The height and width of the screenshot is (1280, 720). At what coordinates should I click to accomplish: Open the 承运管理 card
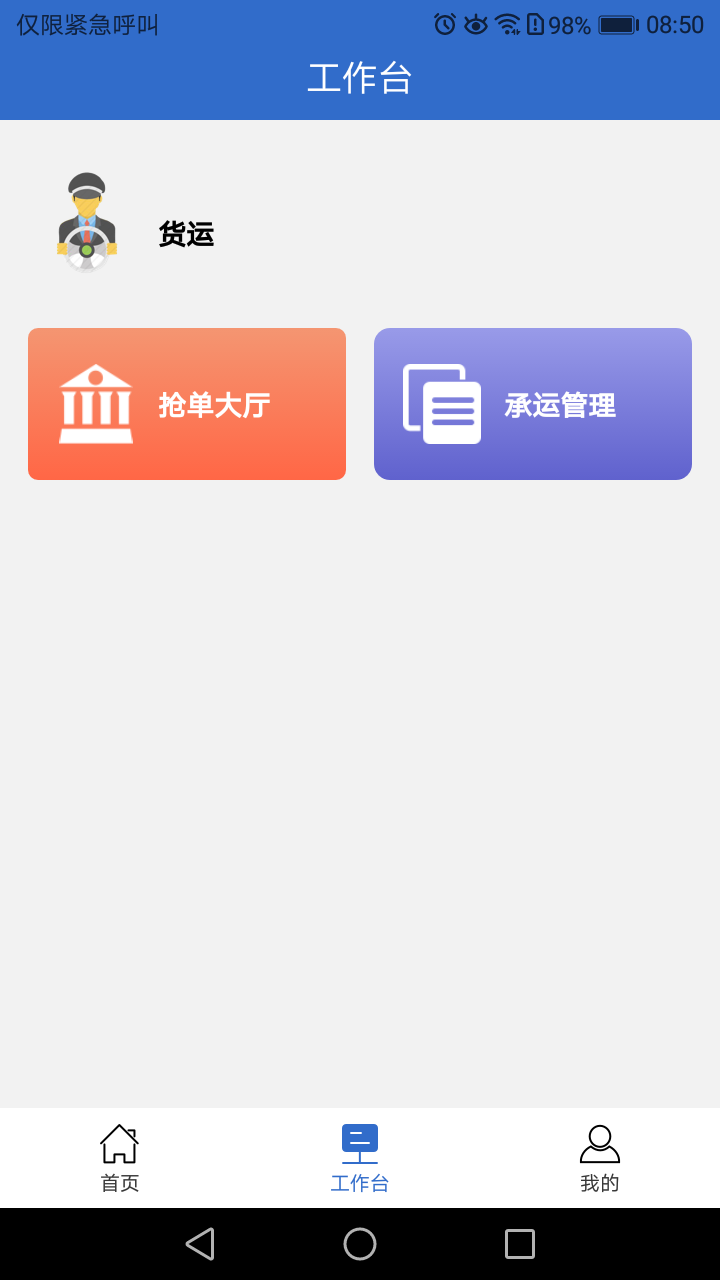[x=533, y=404]
